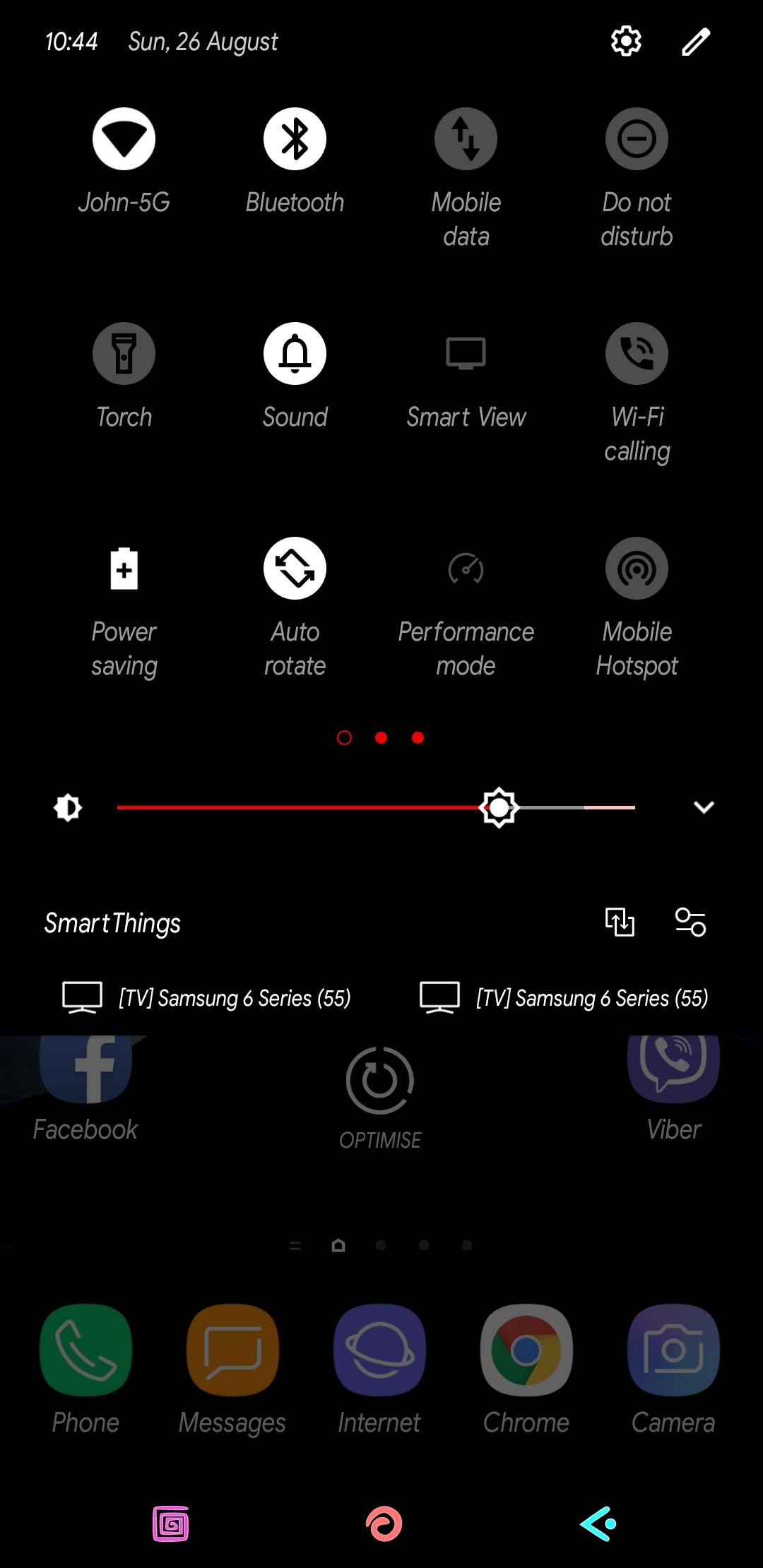
Task: Open Settings from the quick panel
Action: (x=625, y=42)
